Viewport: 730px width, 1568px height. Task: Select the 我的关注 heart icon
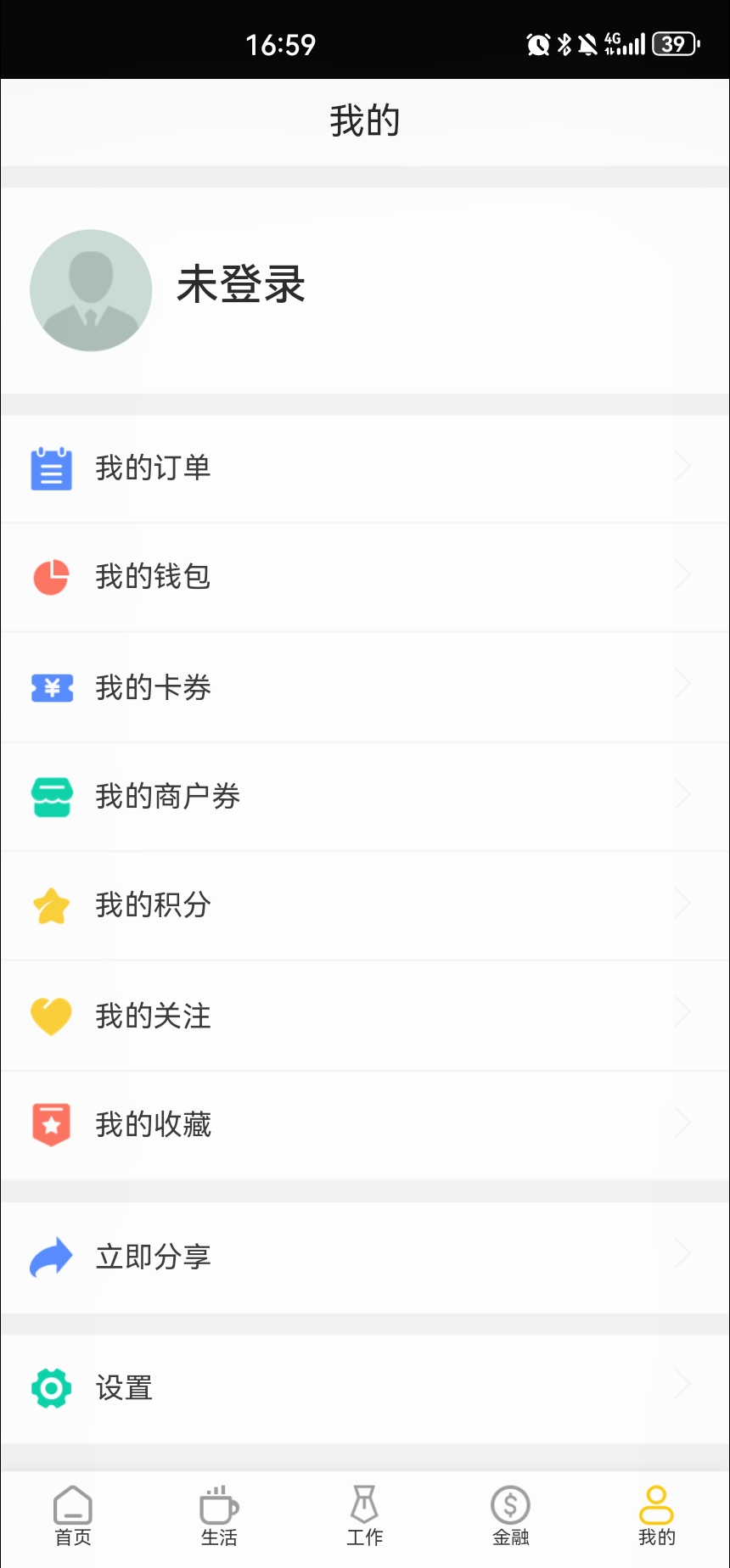[x=51, y=1015]
